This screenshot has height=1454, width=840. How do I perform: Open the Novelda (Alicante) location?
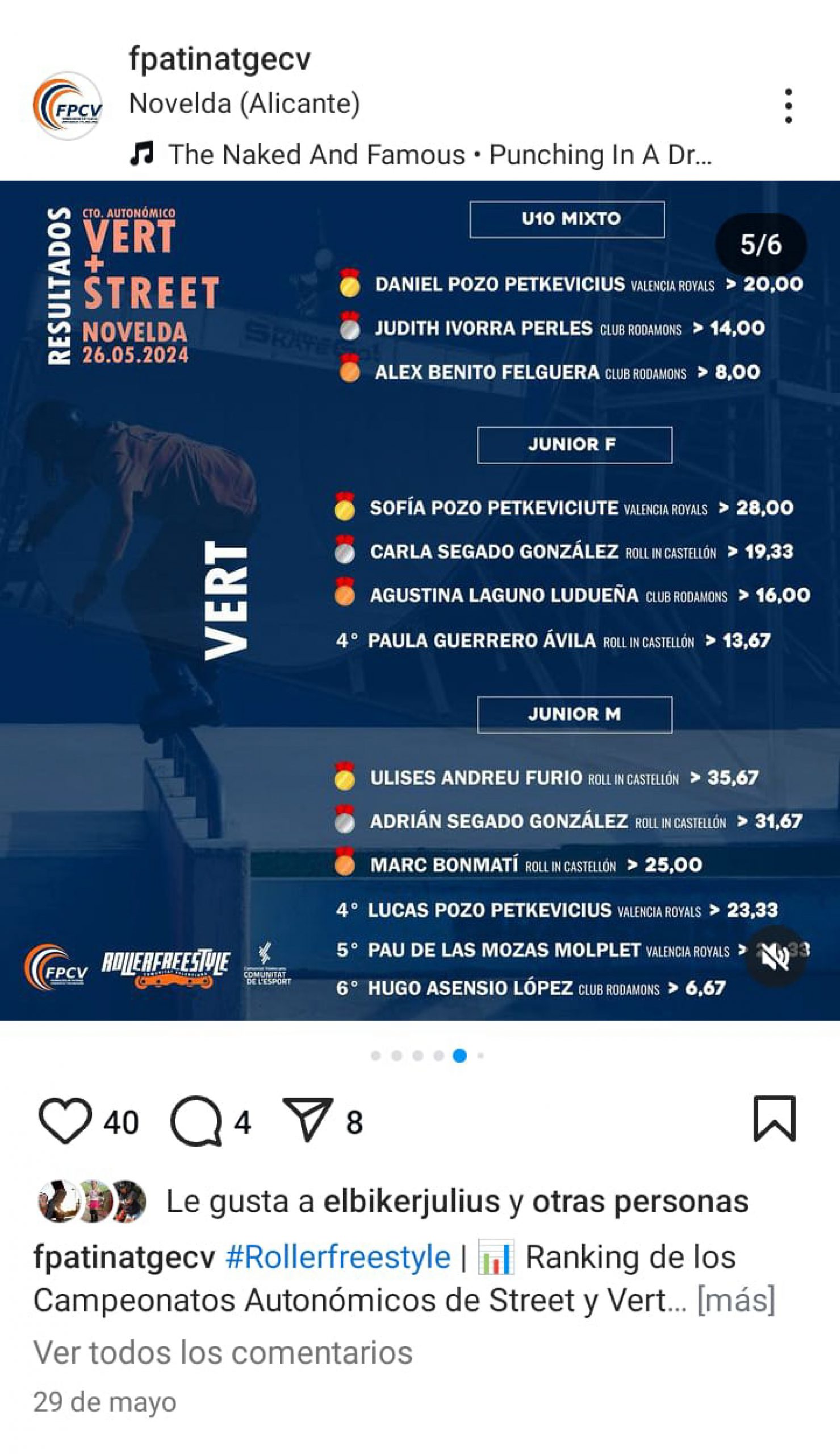[x=245, y=104]
